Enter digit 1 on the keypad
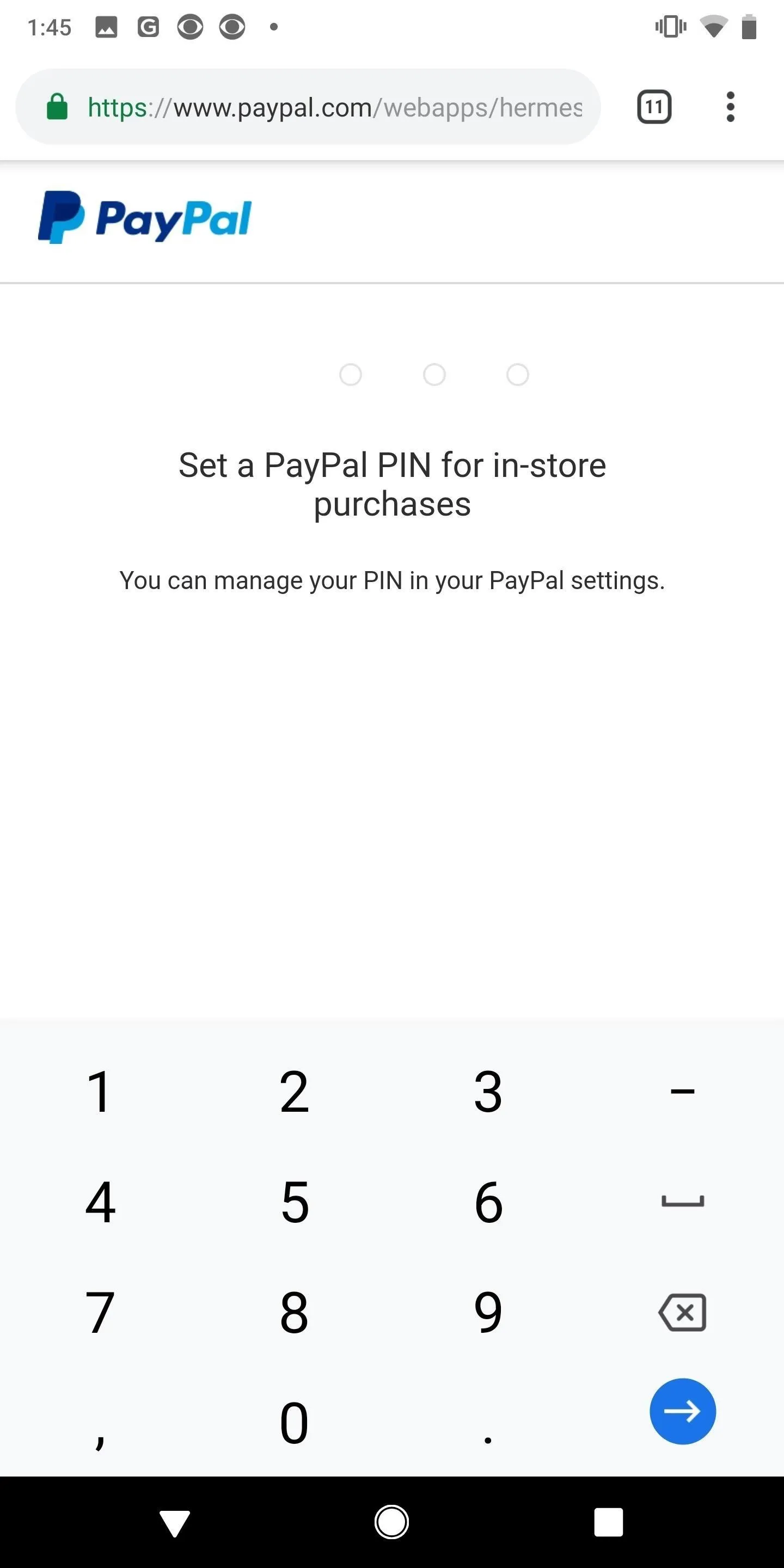Image resolution: width=784 pixels, height=1568 pixels. pos(99,1092)
